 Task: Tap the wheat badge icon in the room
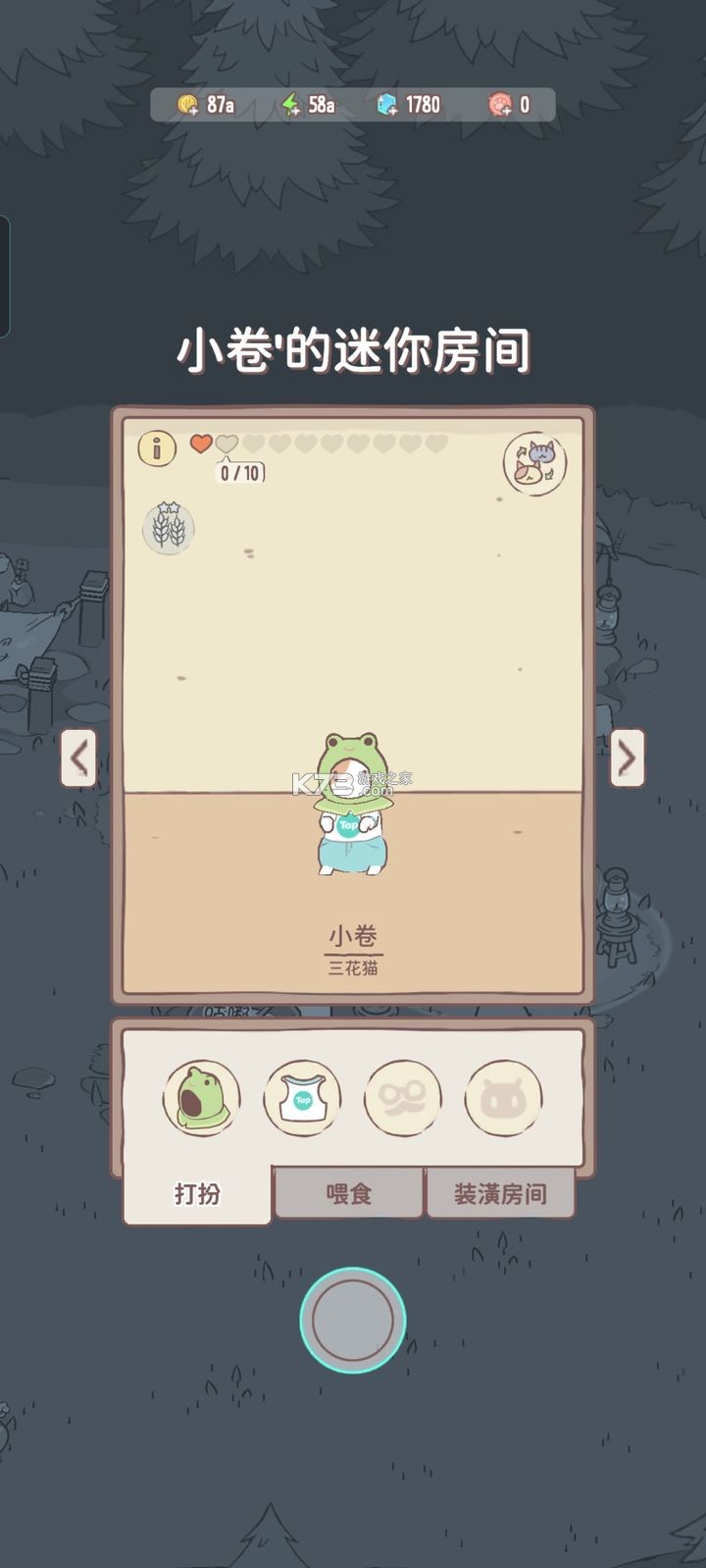169,528
